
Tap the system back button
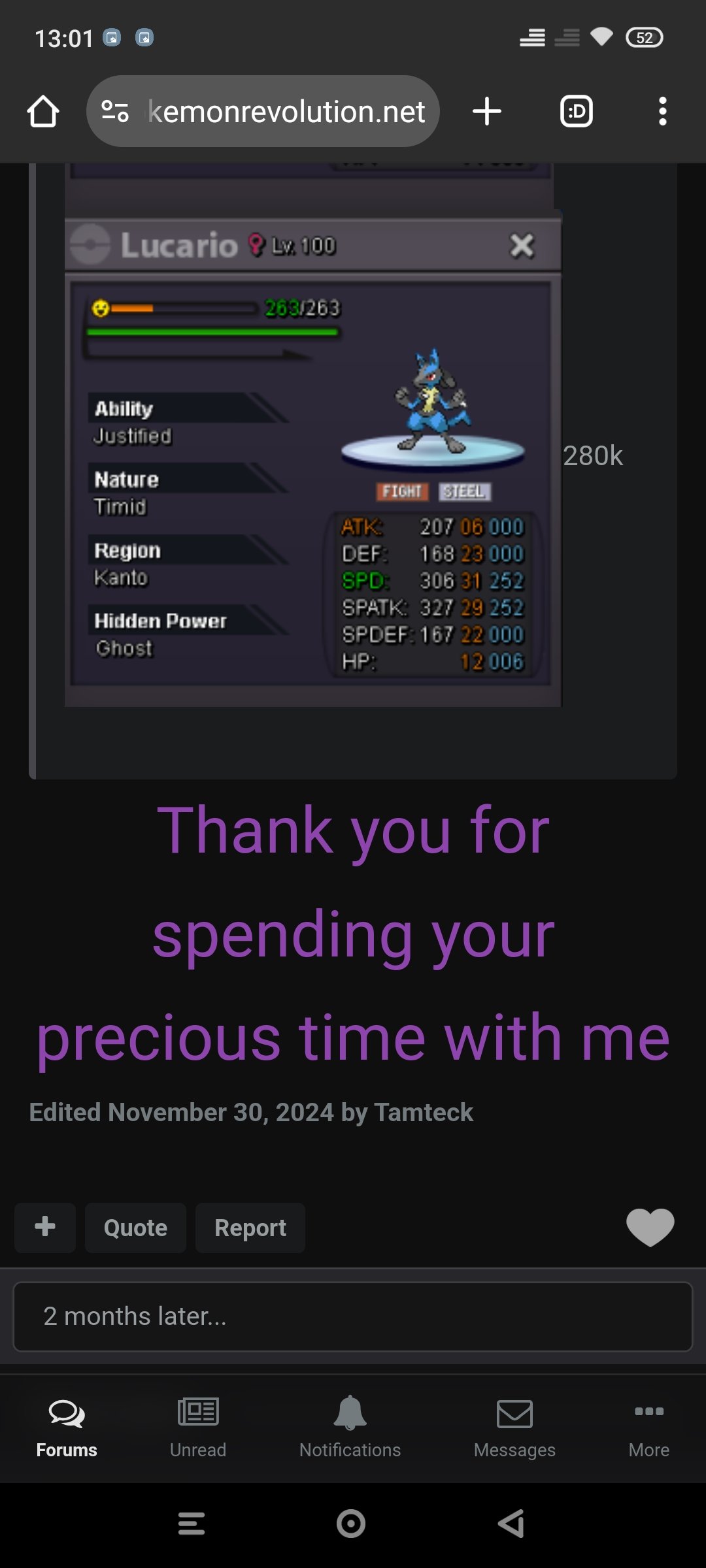coord(512,1524)
